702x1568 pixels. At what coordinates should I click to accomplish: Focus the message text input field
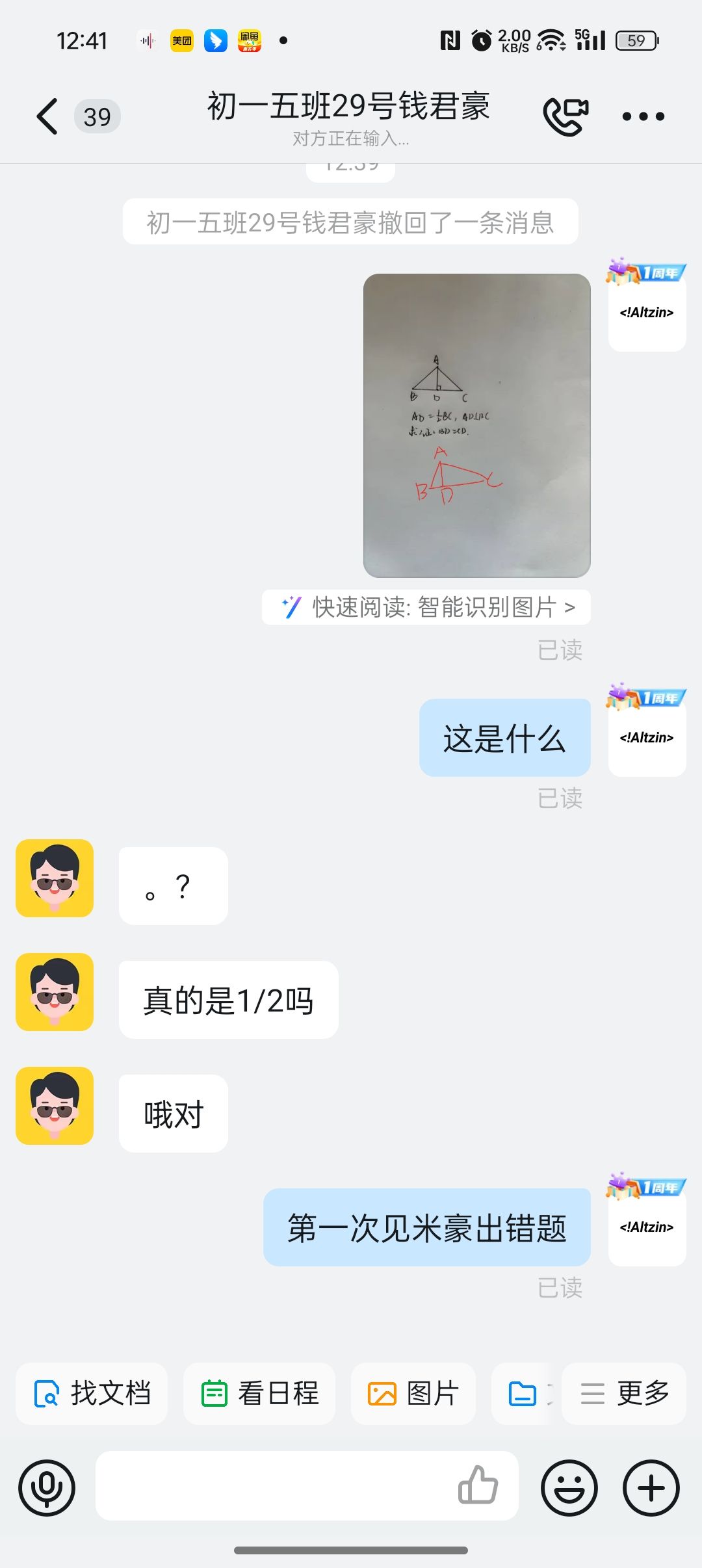click(x=273, y=1486)
